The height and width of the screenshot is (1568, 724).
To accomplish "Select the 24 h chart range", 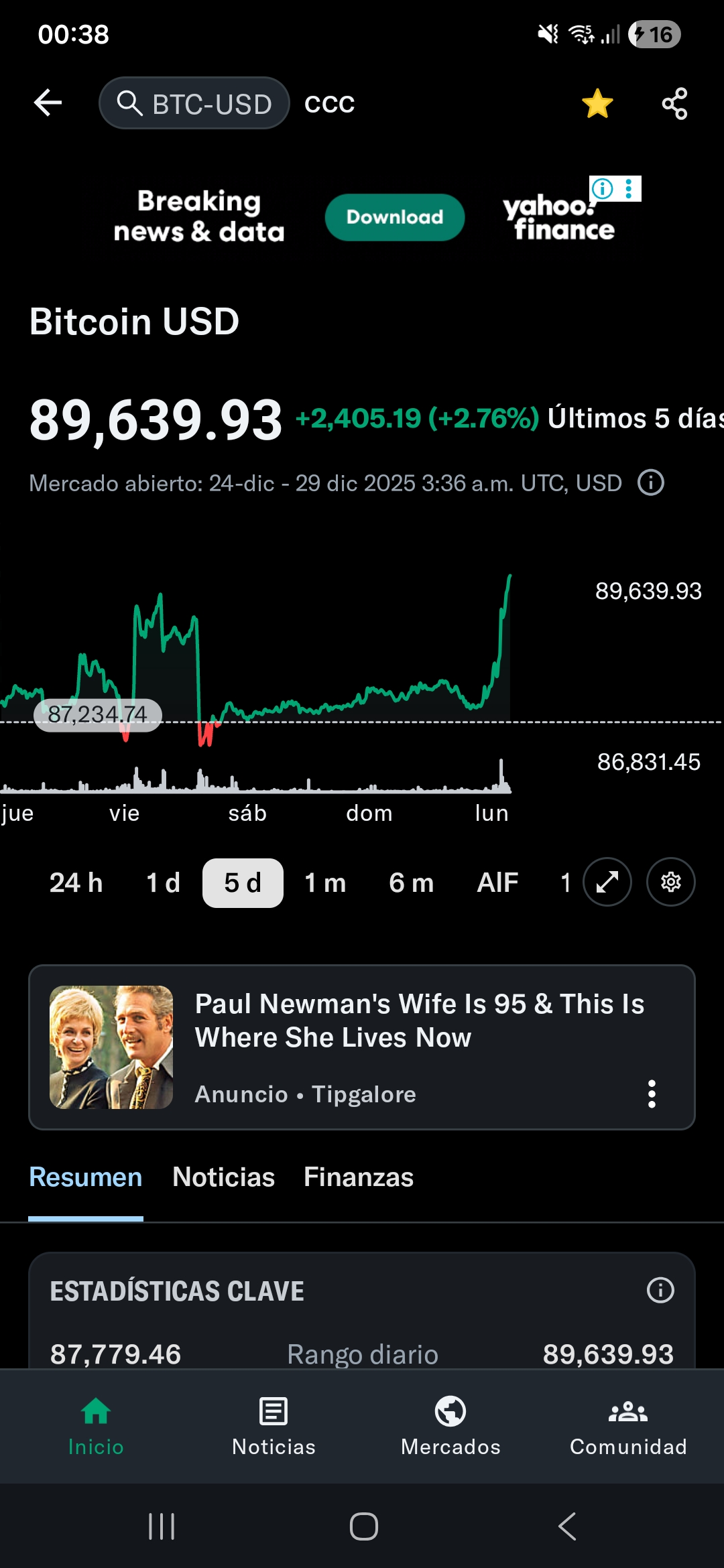I will coord(75,882).
